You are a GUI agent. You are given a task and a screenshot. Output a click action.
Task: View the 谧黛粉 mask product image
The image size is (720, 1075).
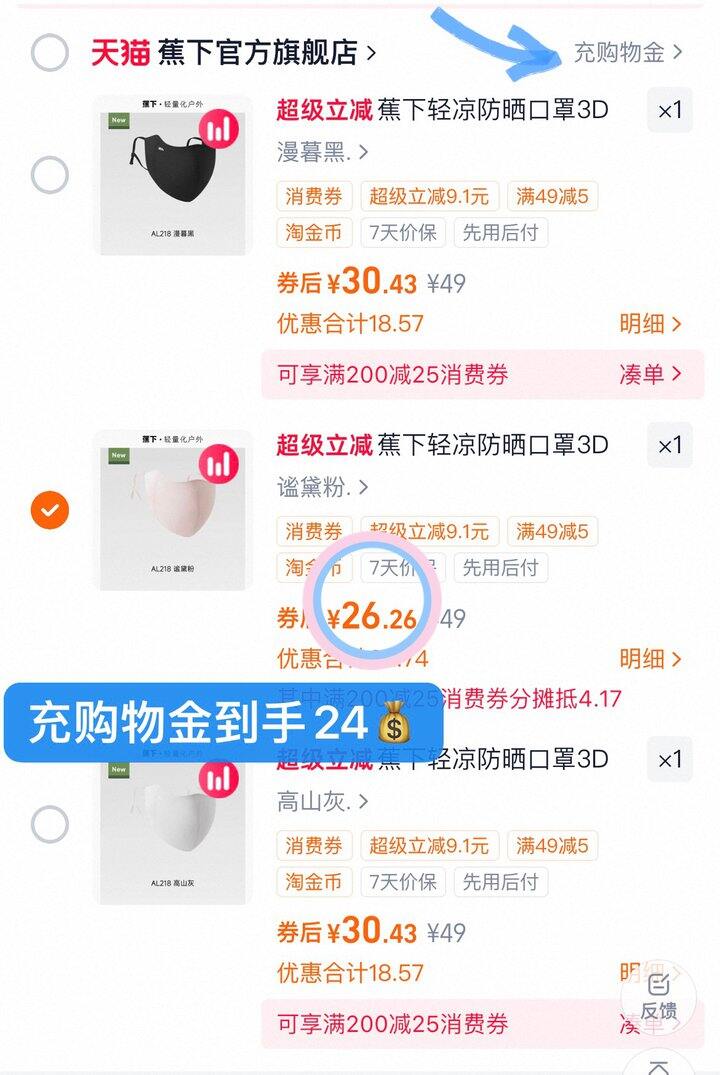[173, 510]
